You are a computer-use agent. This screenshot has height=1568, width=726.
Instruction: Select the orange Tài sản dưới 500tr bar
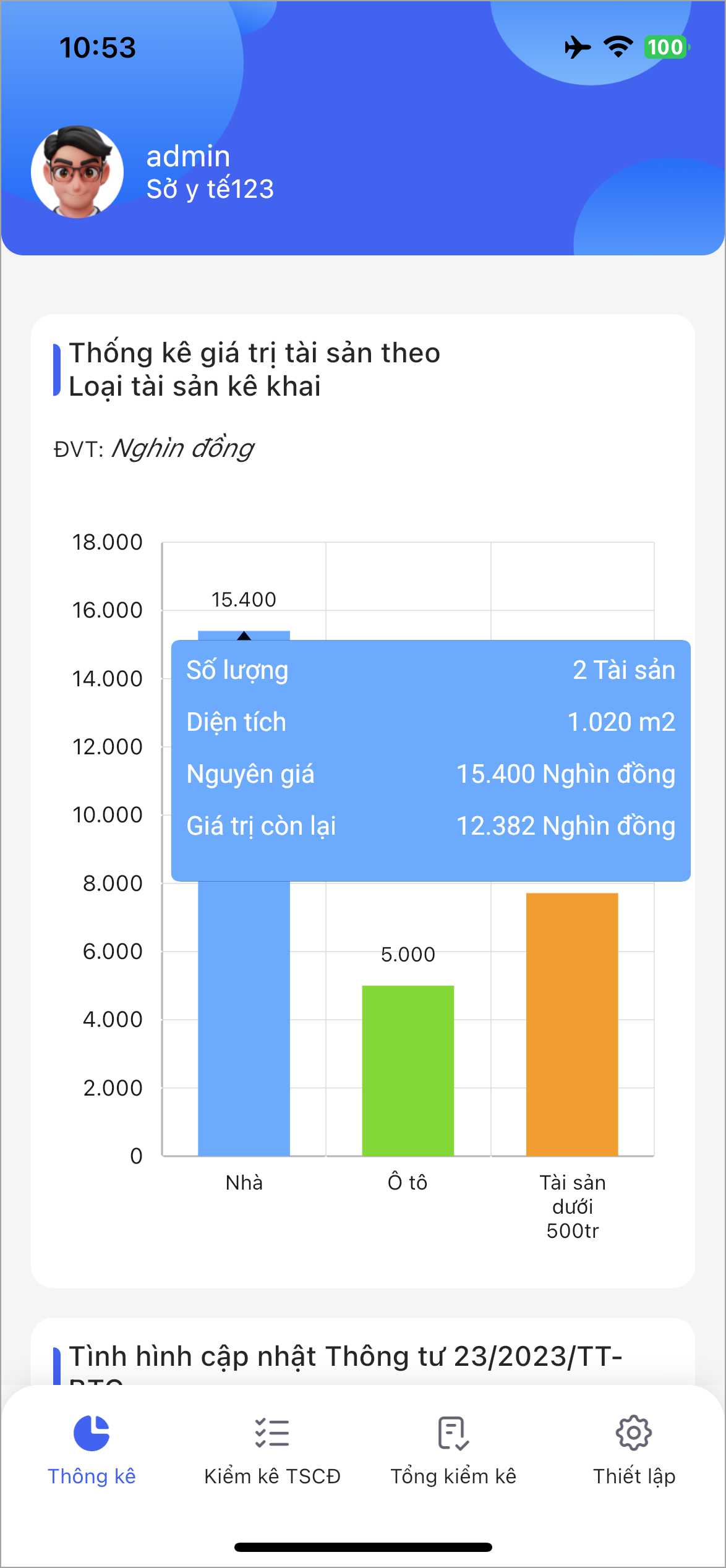(x=572, y=1023)
